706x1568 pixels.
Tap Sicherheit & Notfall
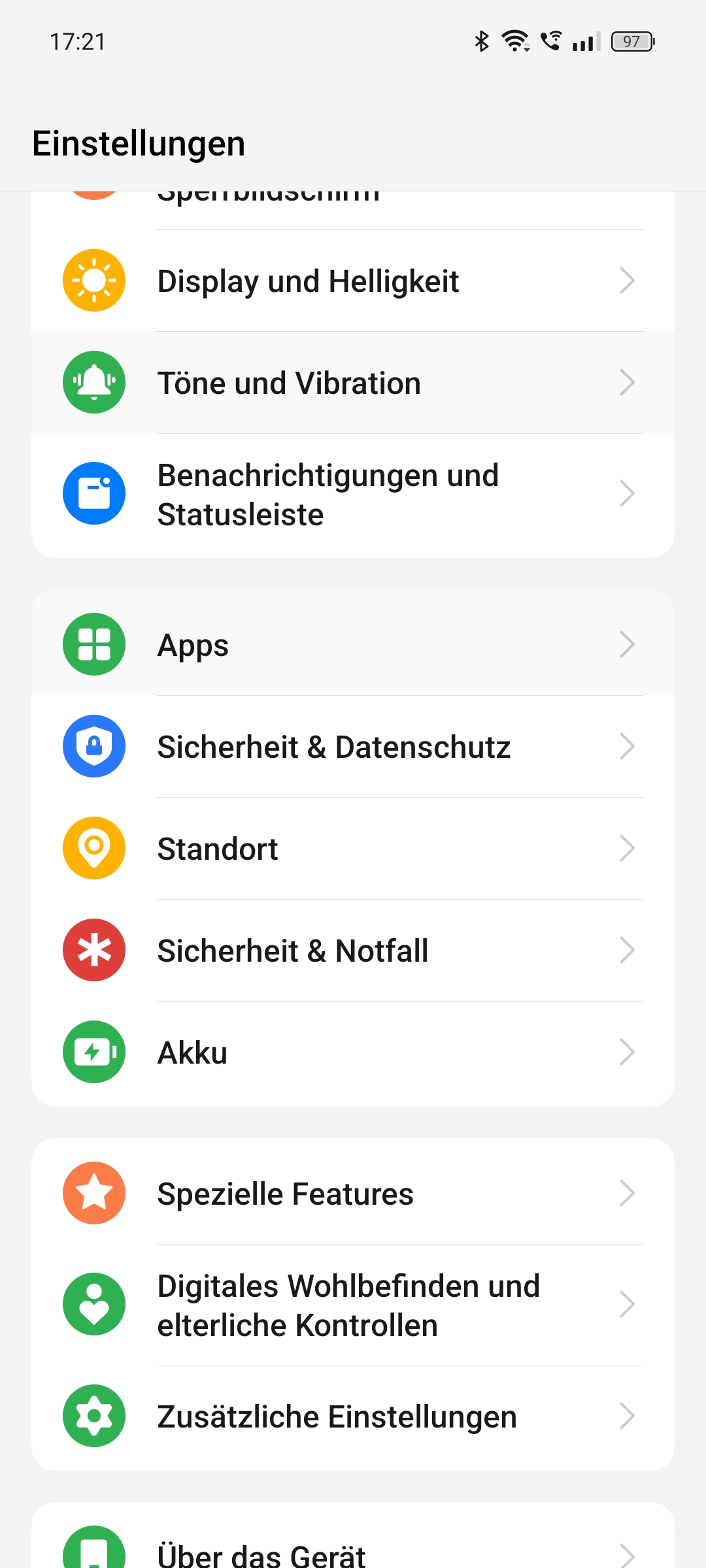353,951
